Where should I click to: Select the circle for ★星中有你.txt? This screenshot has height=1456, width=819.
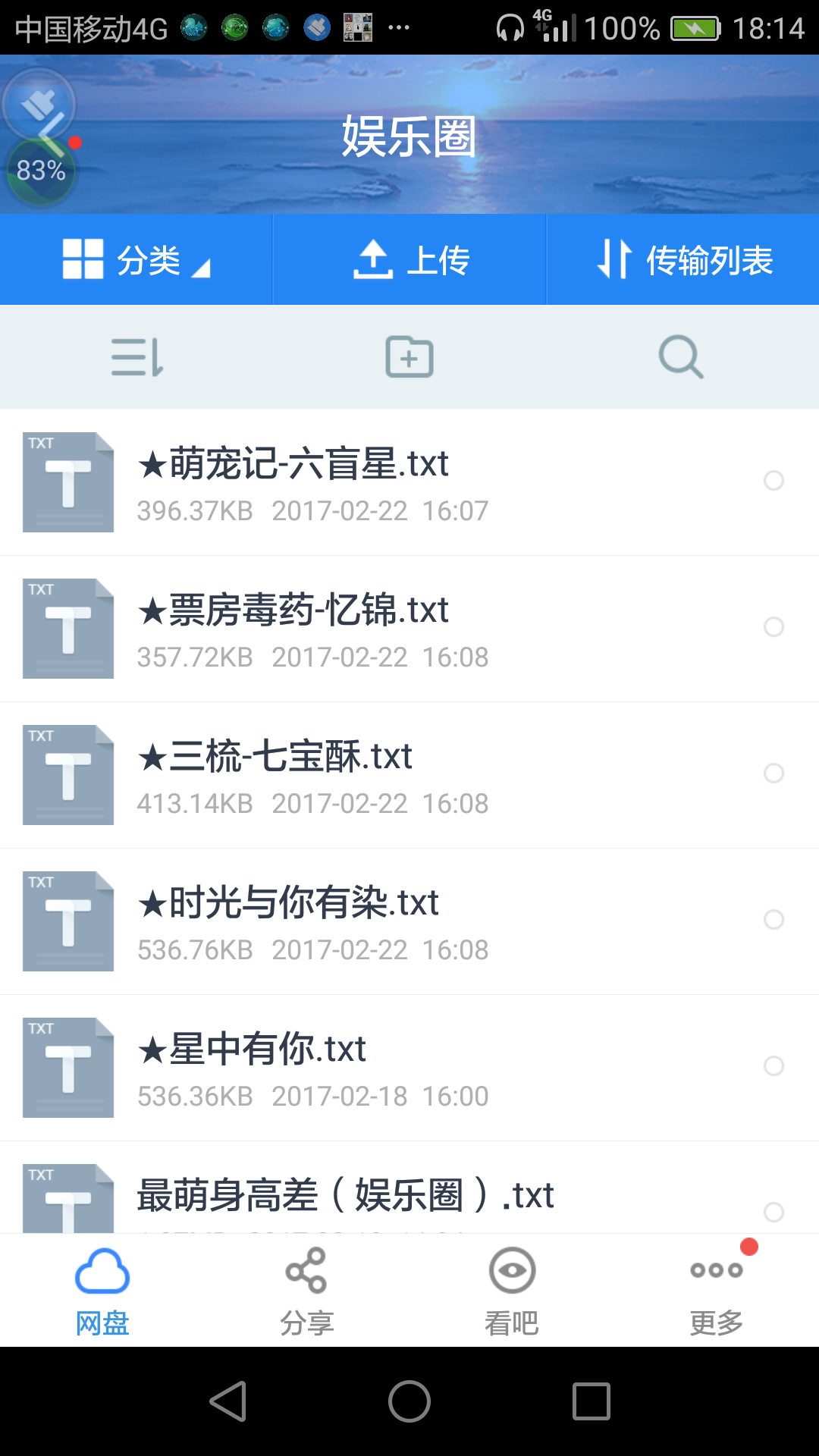773,1066
